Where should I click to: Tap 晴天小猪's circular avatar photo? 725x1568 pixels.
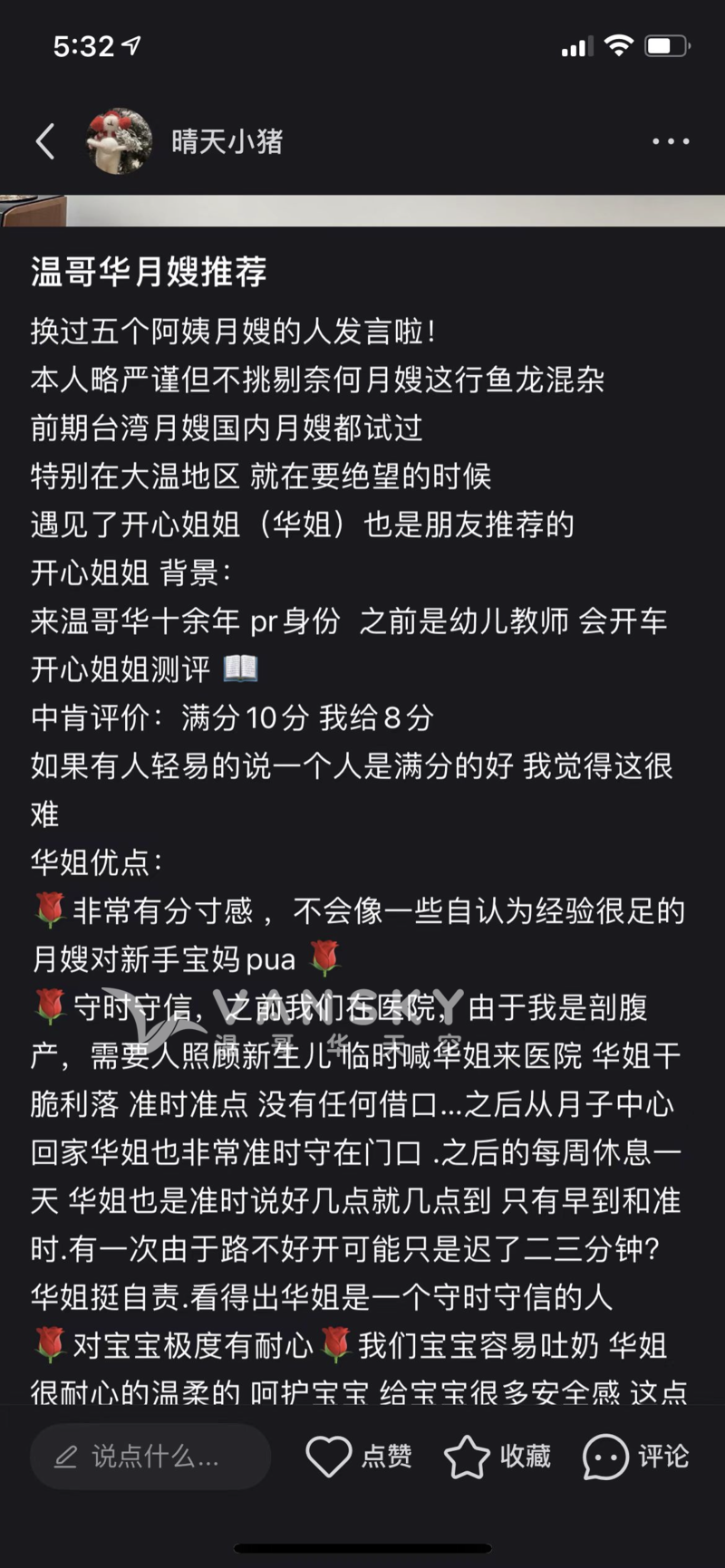coord(117,141)
